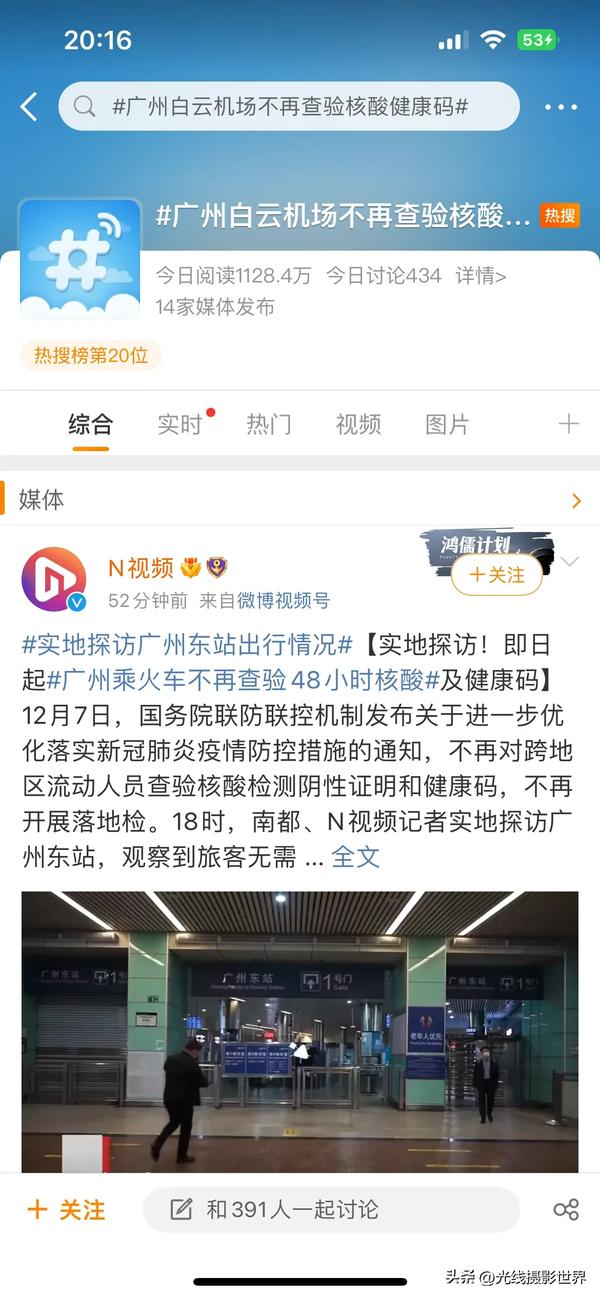Image resolution: width=600 pixels, height=1298 pixels.
Task: Switch to the 视频 tab
Action: 358,424
